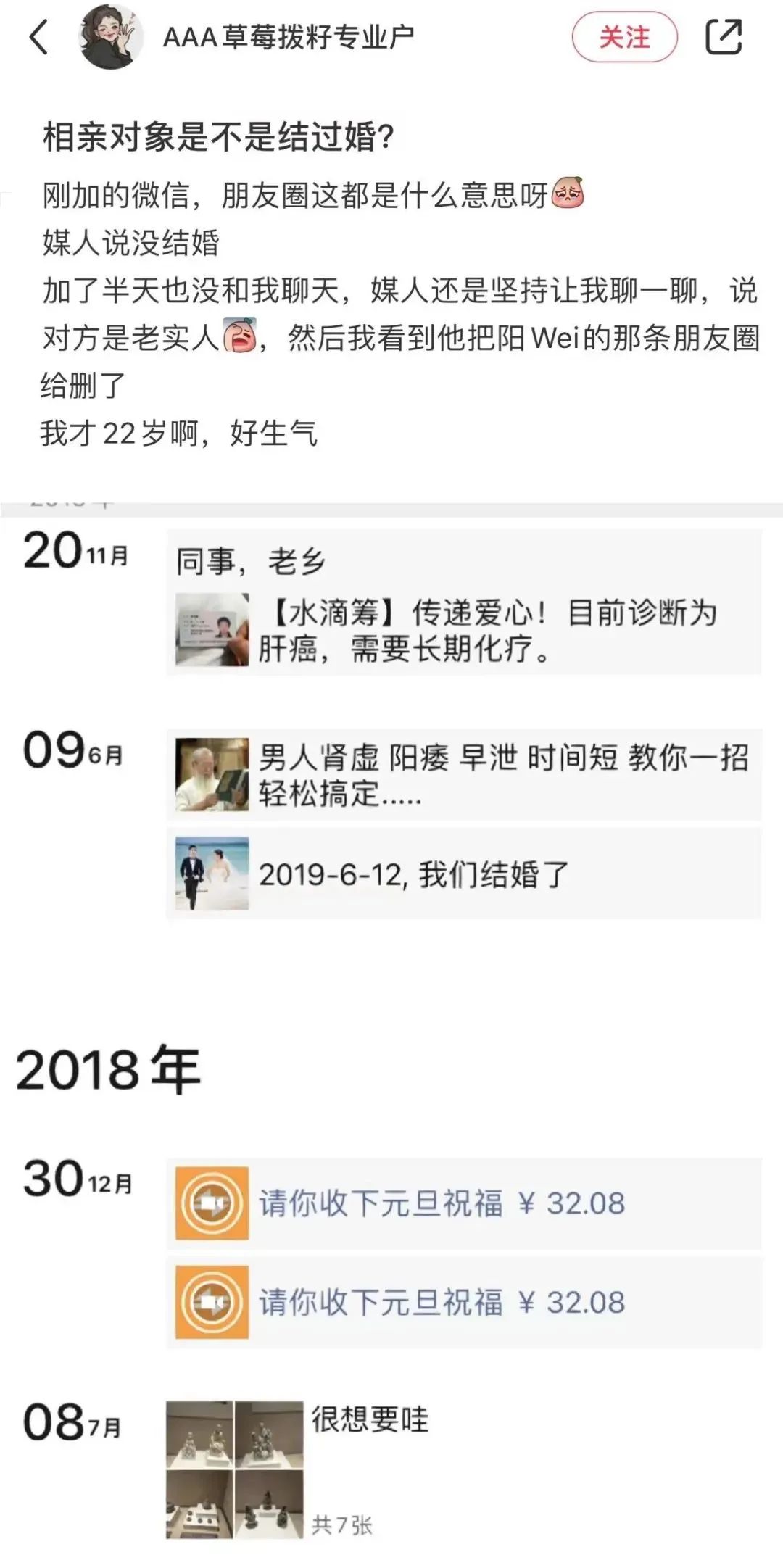This screenshot has width=783, height=1568.
Task: Open the post's attached screenshot image
Action: (391, 1015)
